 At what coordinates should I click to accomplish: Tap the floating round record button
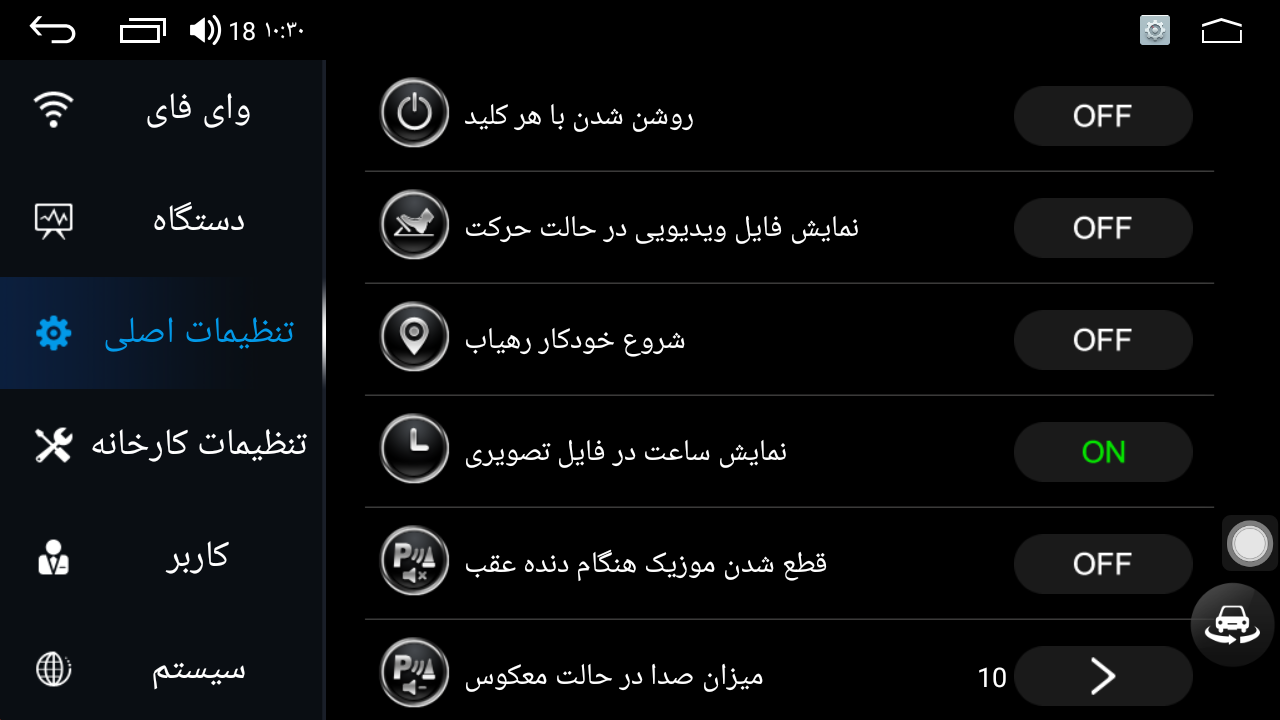[1250, 544]
